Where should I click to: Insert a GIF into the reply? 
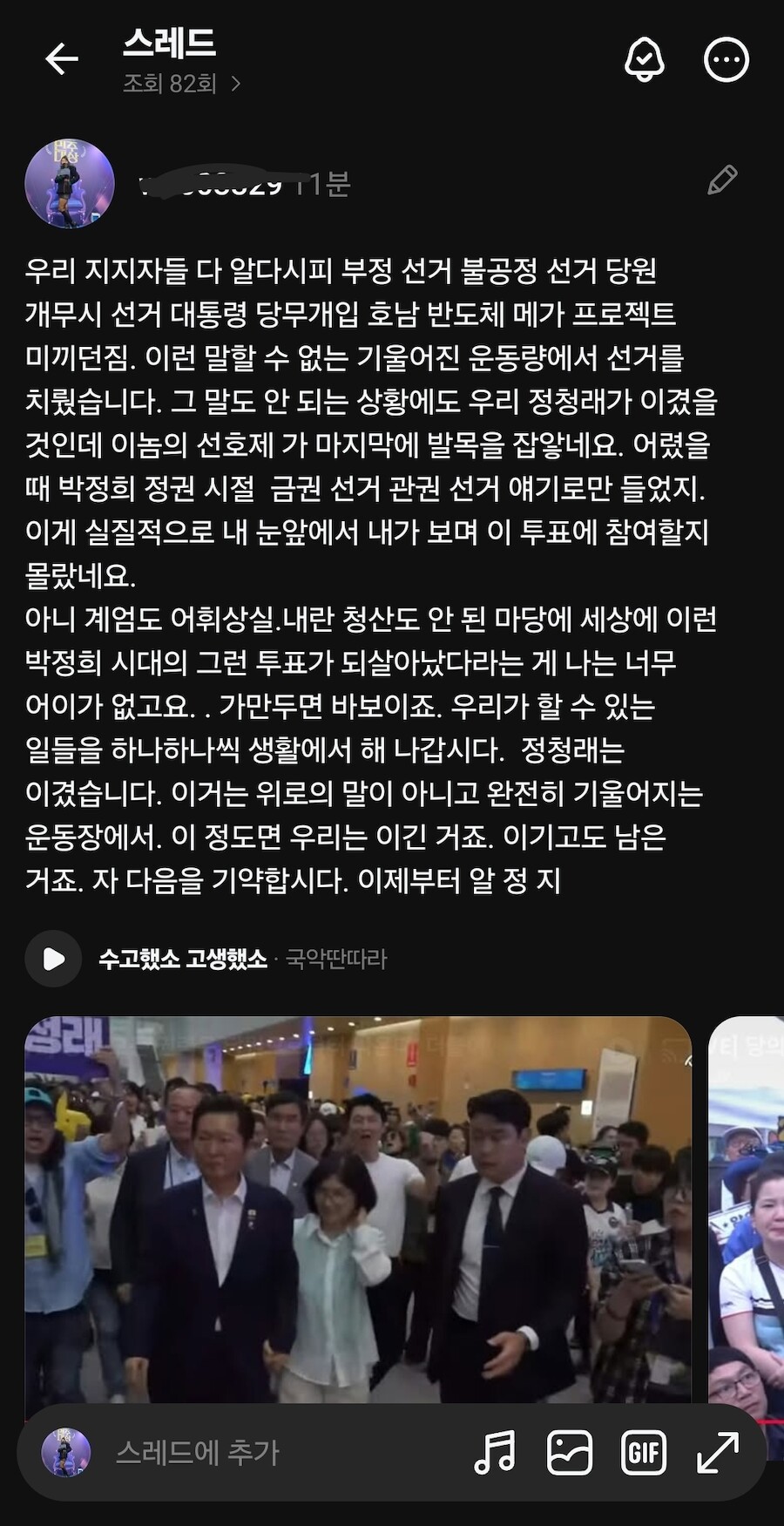[644, 1452]
